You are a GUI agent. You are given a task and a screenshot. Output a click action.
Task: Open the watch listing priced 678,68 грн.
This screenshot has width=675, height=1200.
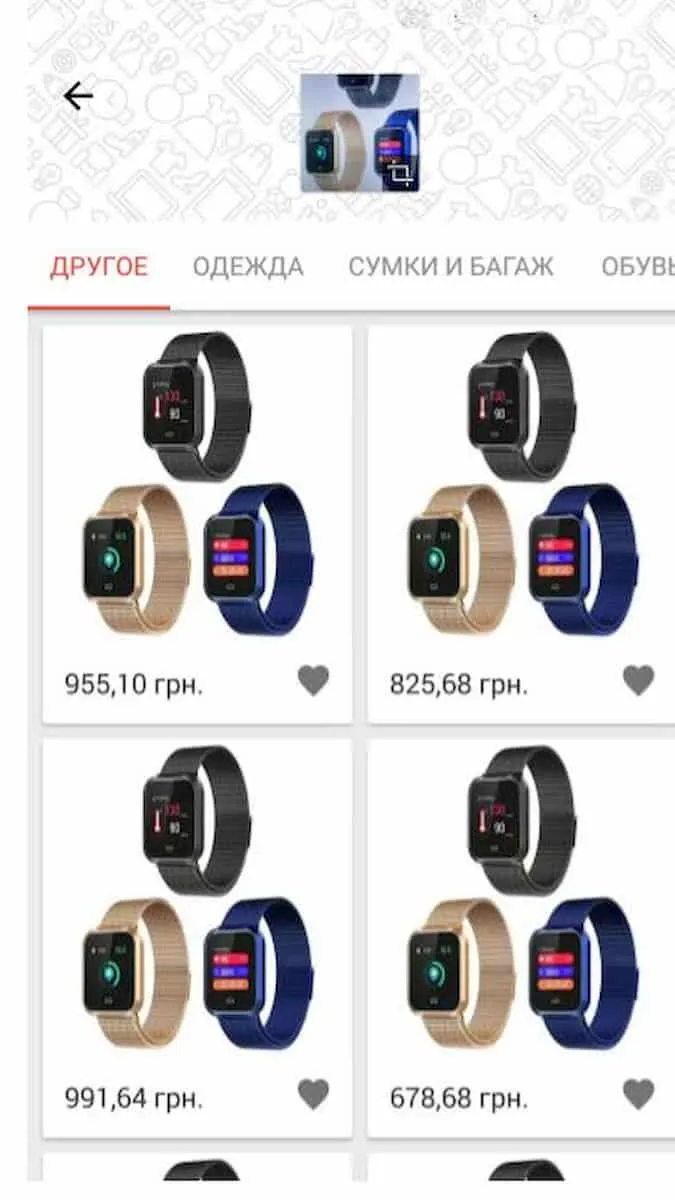click(x=521, y=938)
